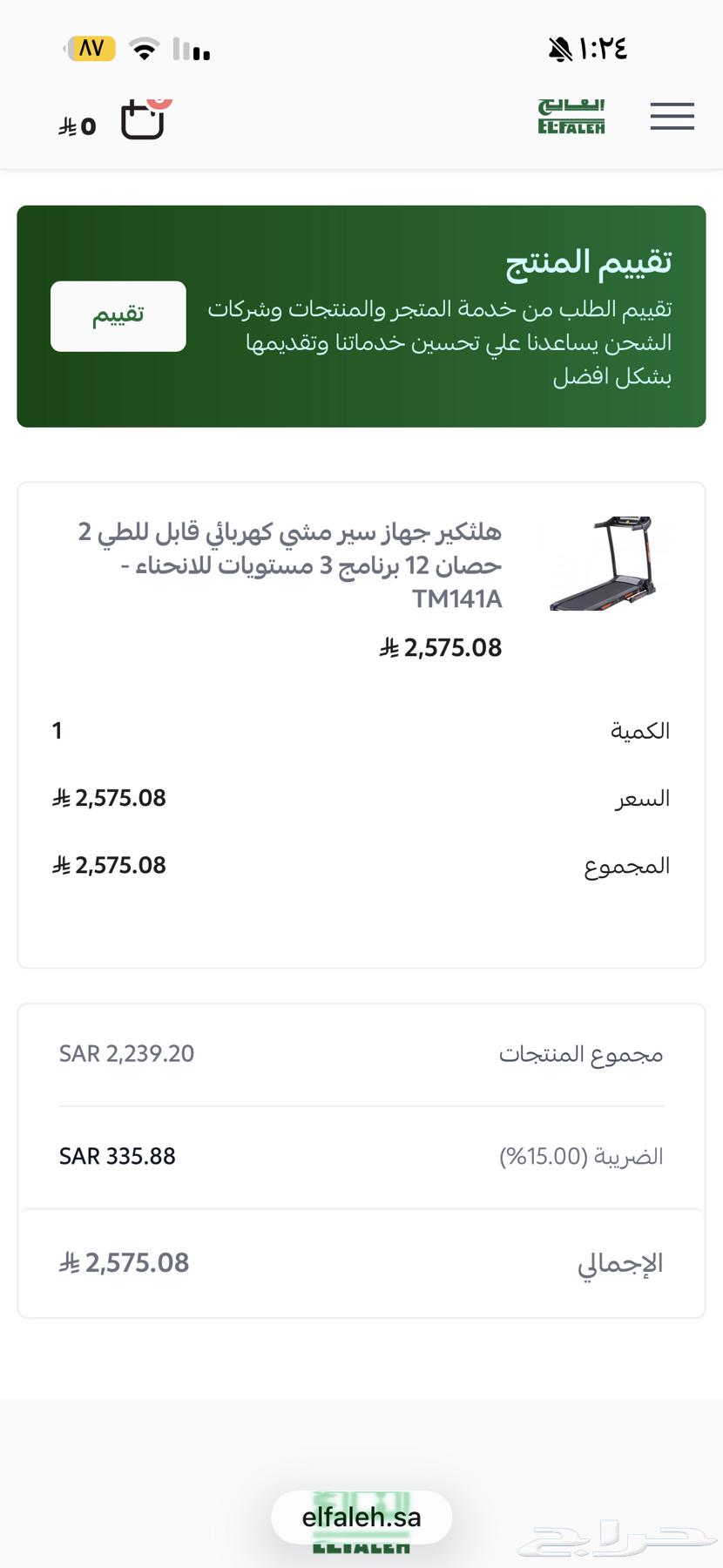The width and height of the screenshot is (723, 1568).
Task: Open the shopping cart icon
Action: click(142, 122)
